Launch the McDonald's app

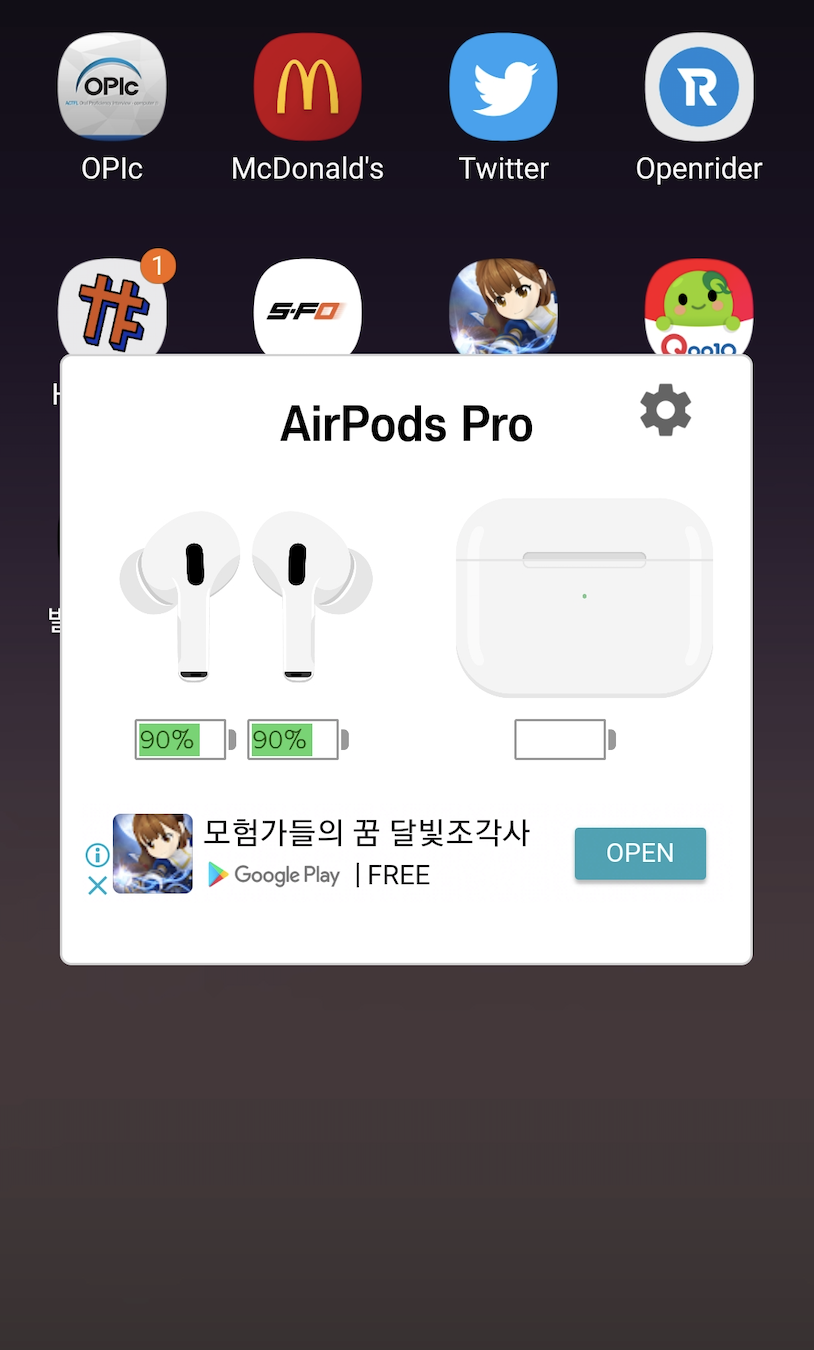click(307, 87)
